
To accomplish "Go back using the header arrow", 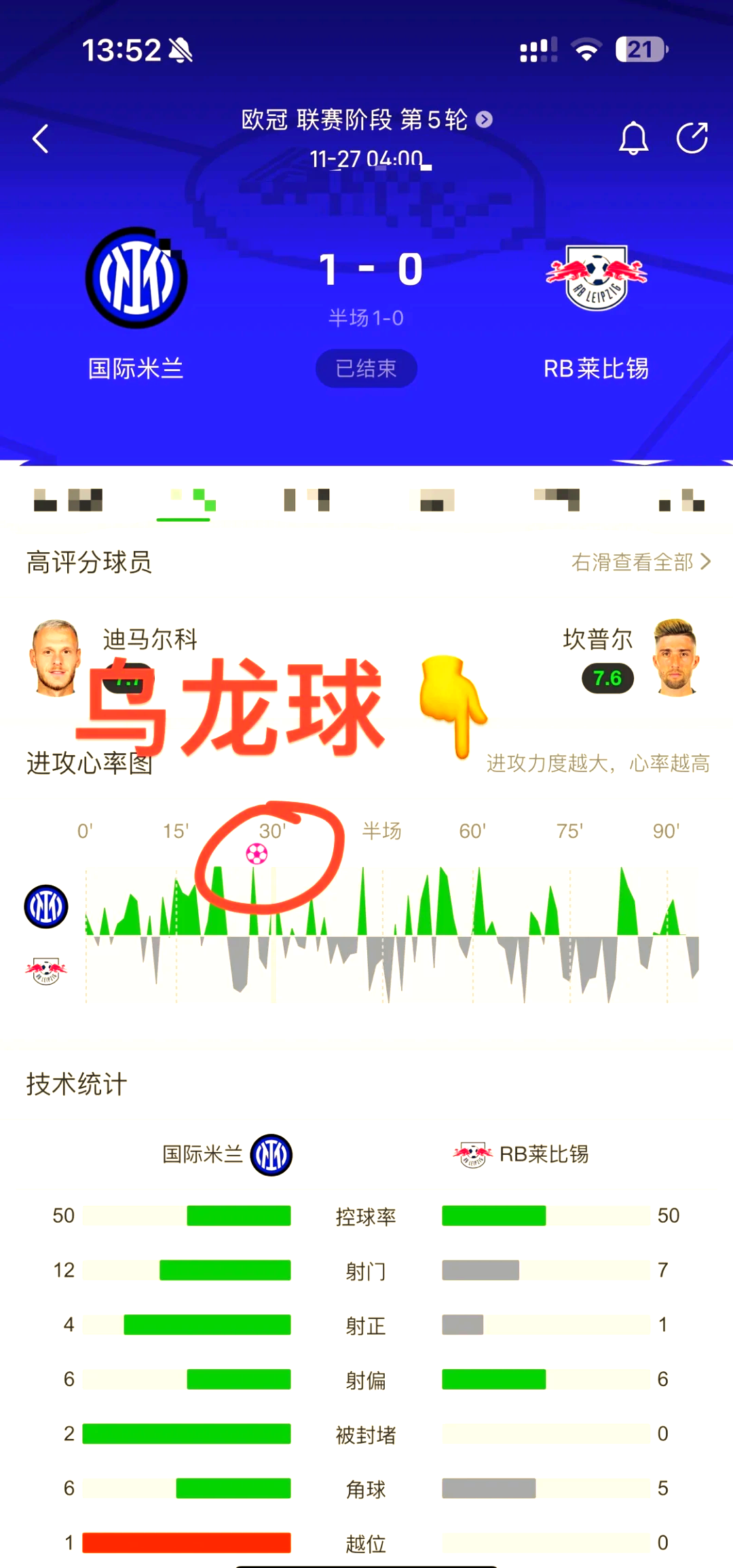I will (x=41, y=139).
